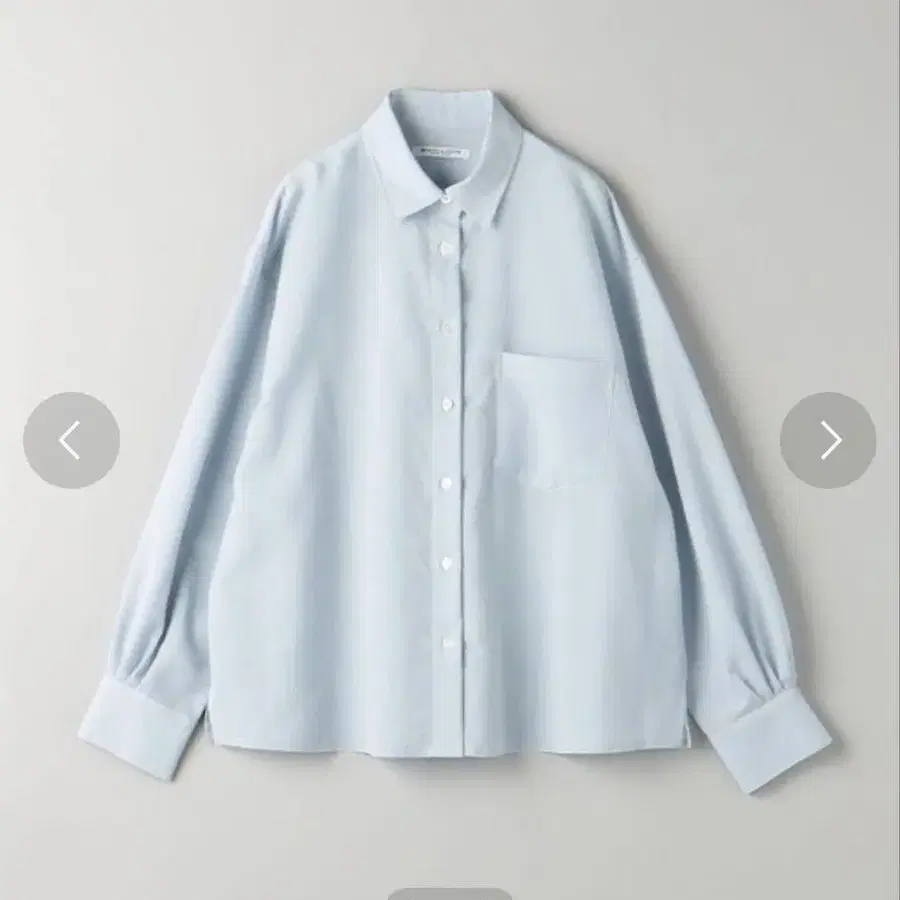Show the next product image
This screenshot has height=900, width=900.
point(828,440)
